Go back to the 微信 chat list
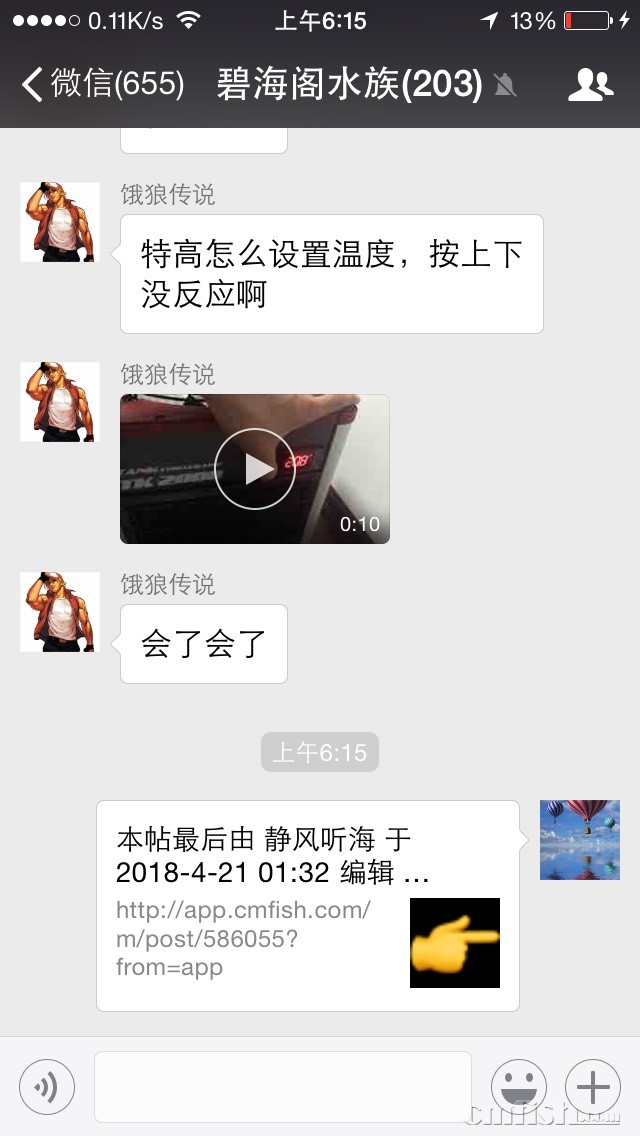The width and height of the screenshot is (640, 1136). (100, 84)
